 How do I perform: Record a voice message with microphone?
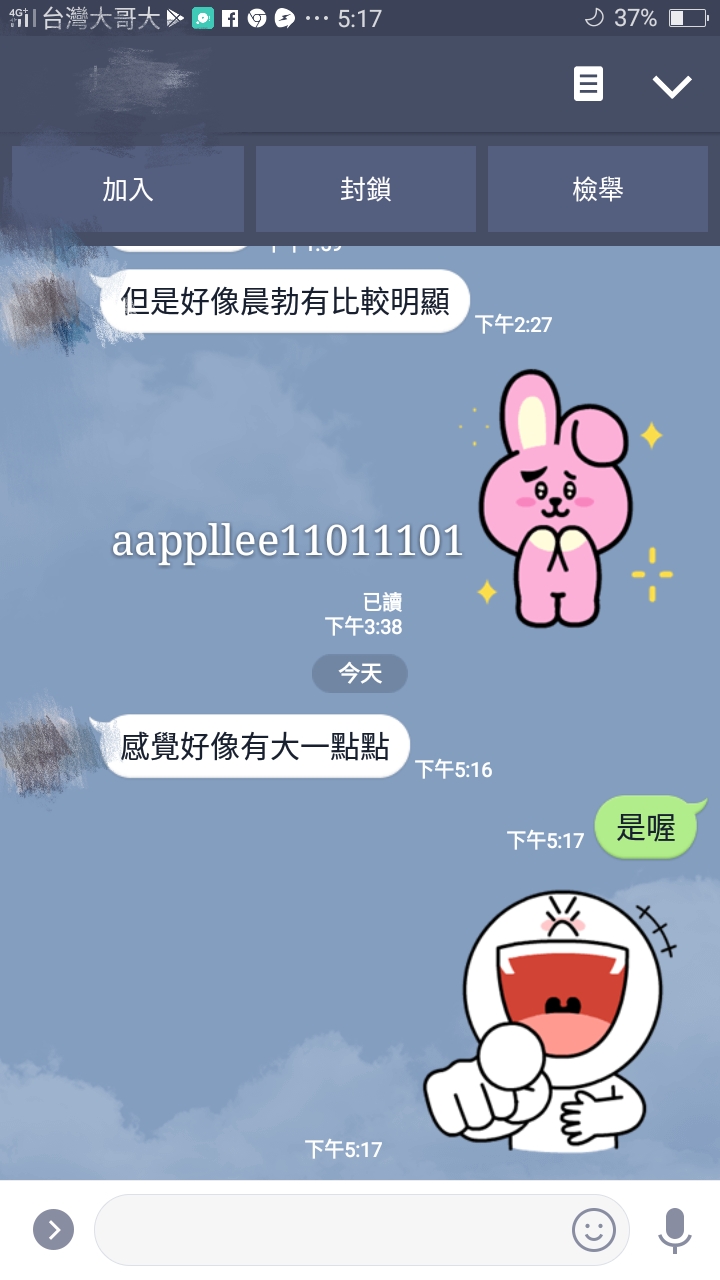click(674, 1230)
